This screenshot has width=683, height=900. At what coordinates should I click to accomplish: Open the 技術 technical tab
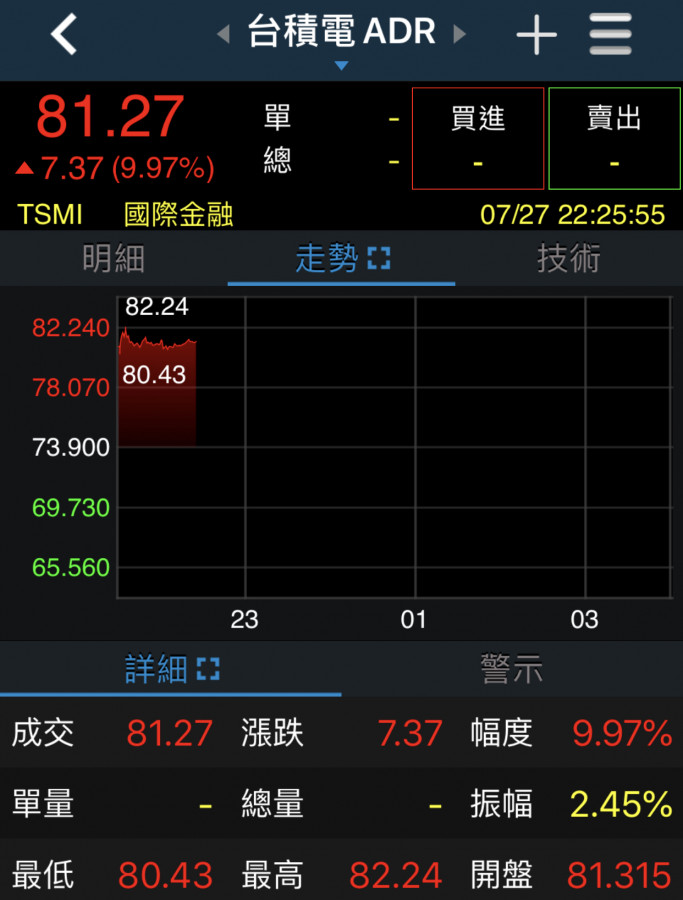(x=568, y=259)
